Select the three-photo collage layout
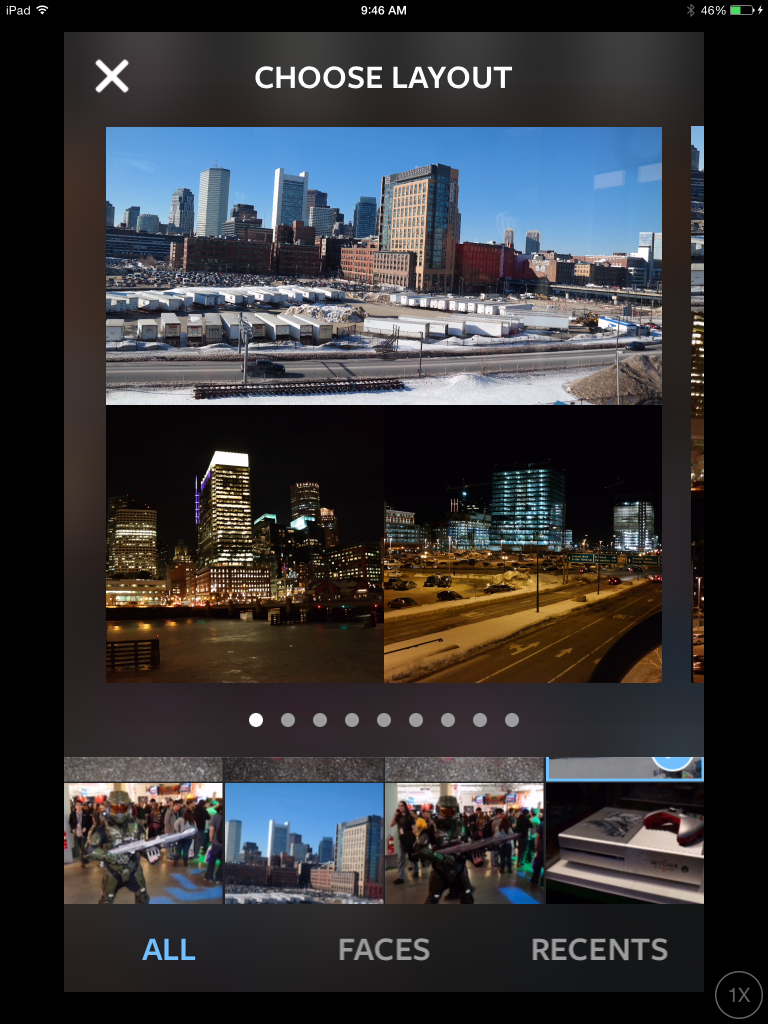768x1024 pixels. (384, 404)
